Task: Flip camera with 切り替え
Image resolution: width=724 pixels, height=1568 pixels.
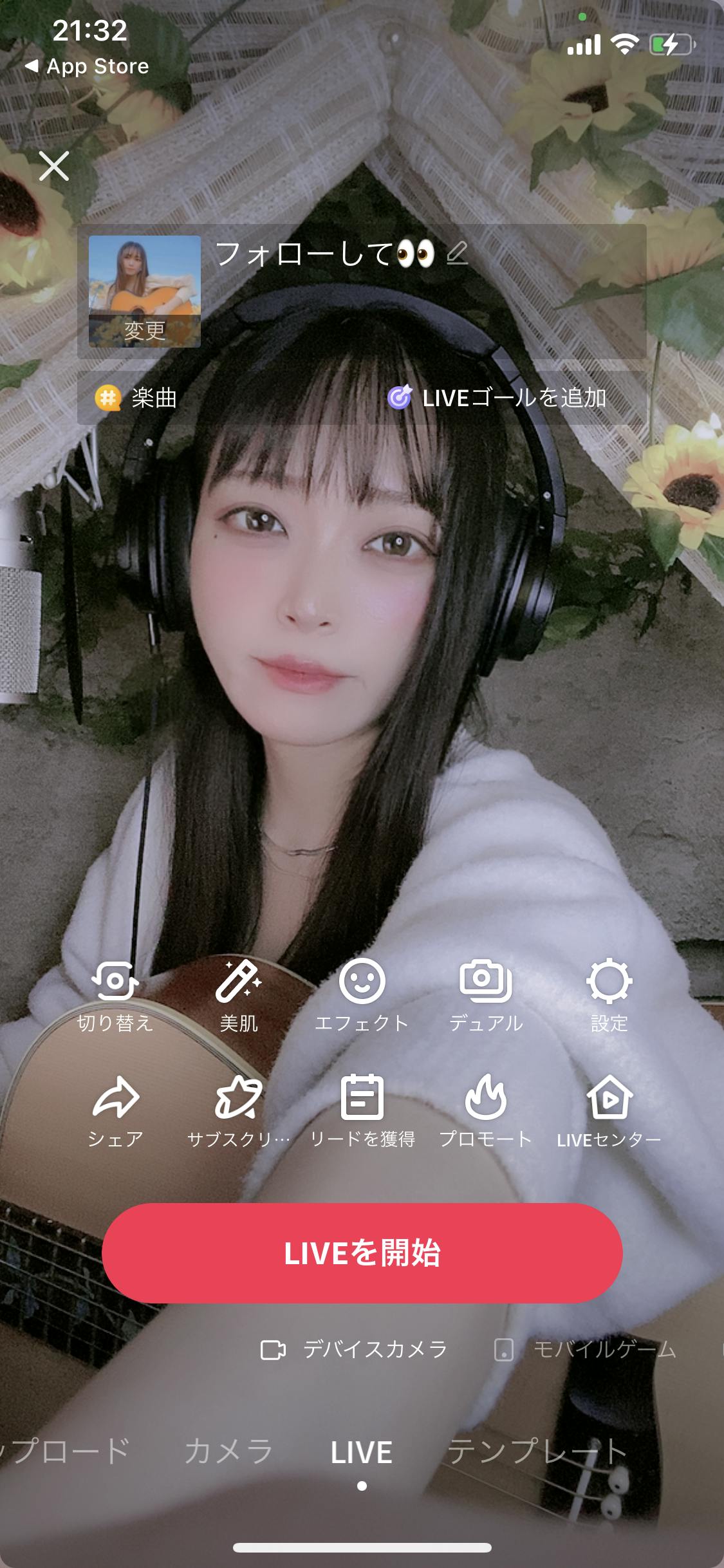Action: tap(115, 995)
